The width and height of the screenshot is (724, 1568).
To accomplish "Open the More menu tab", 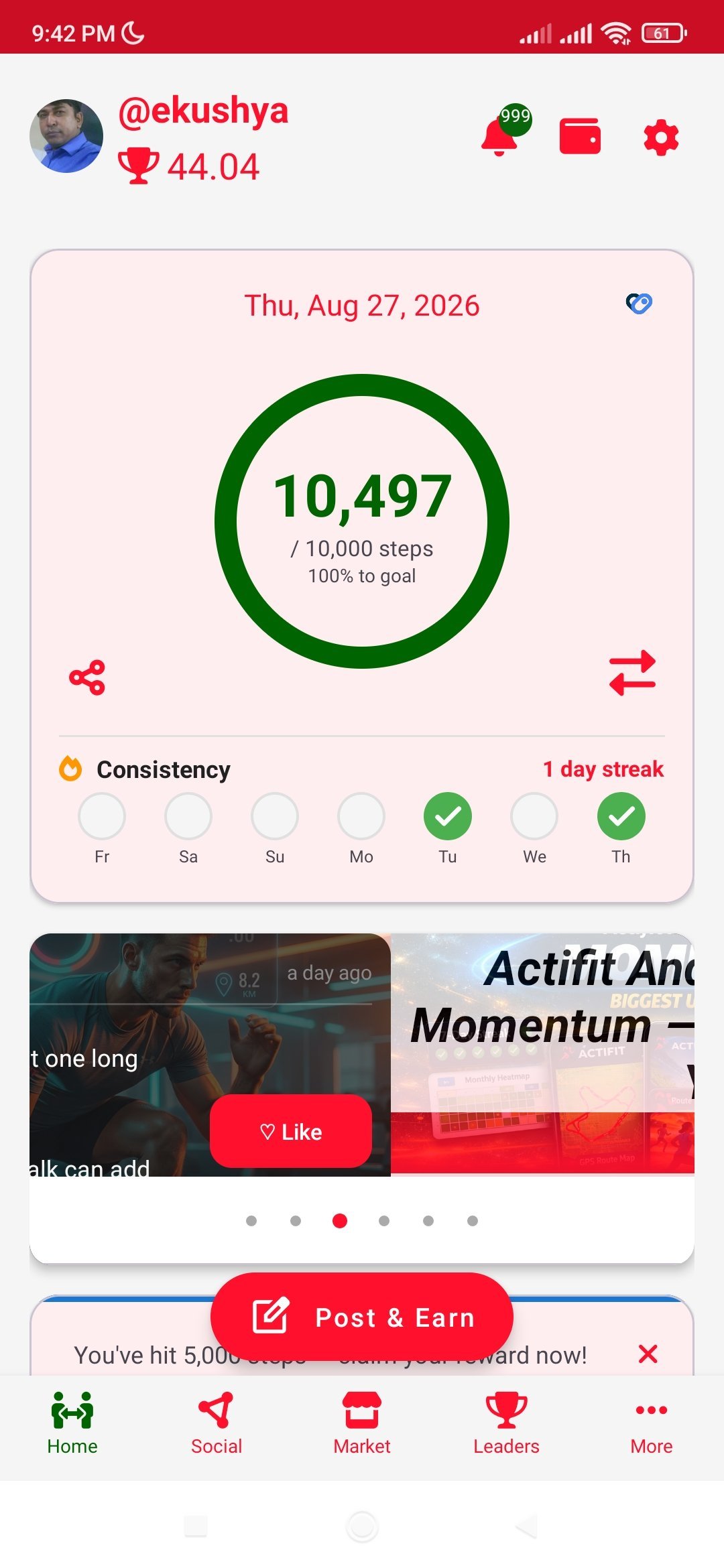I will click(651, 1423).
